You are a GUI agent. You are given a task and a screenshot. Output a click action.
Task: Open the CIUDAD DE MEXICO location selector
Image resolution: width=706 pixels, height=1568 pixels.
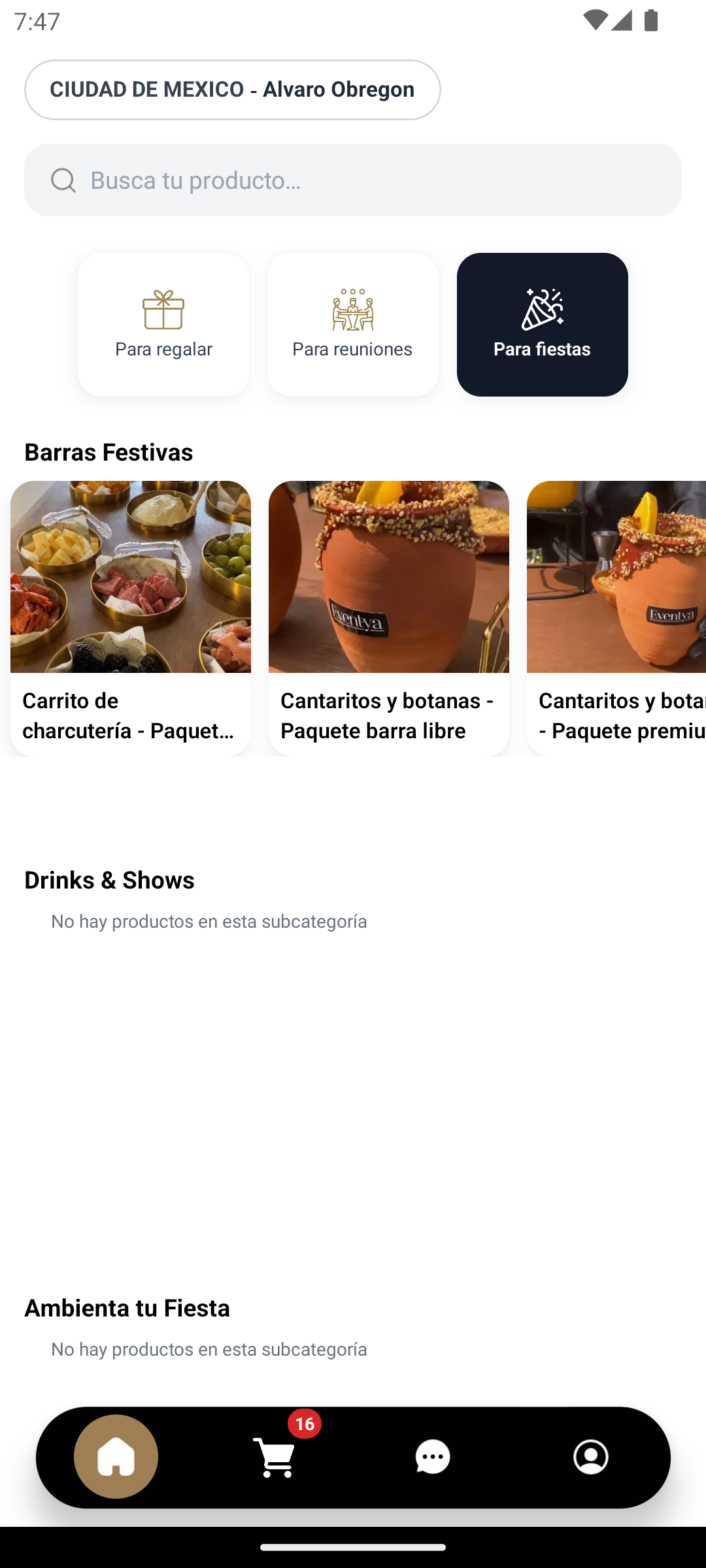[233, 90]
